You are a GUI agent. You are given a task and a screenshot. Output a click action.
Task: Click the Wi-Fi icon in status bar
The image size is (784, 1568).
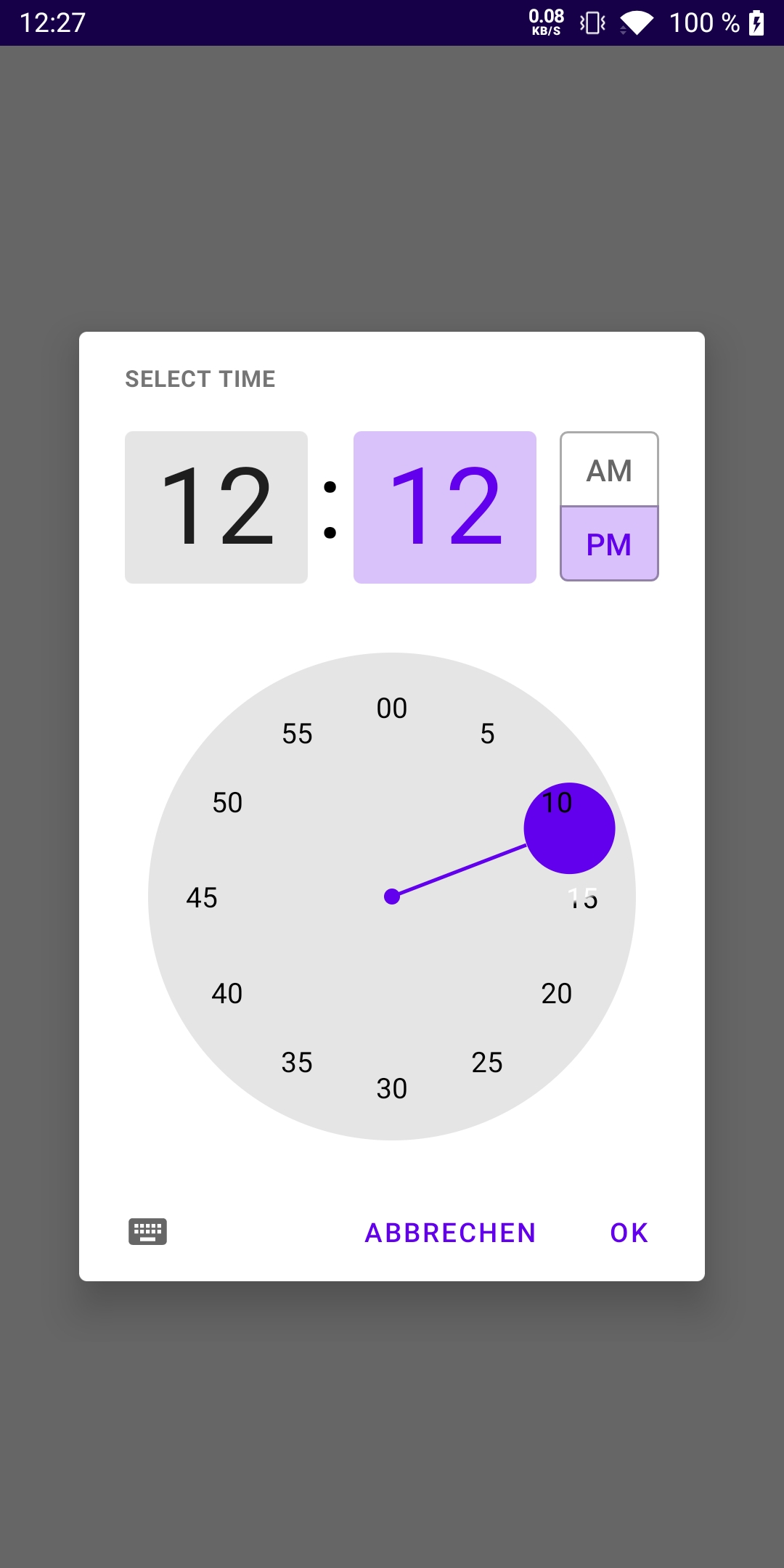639,22
